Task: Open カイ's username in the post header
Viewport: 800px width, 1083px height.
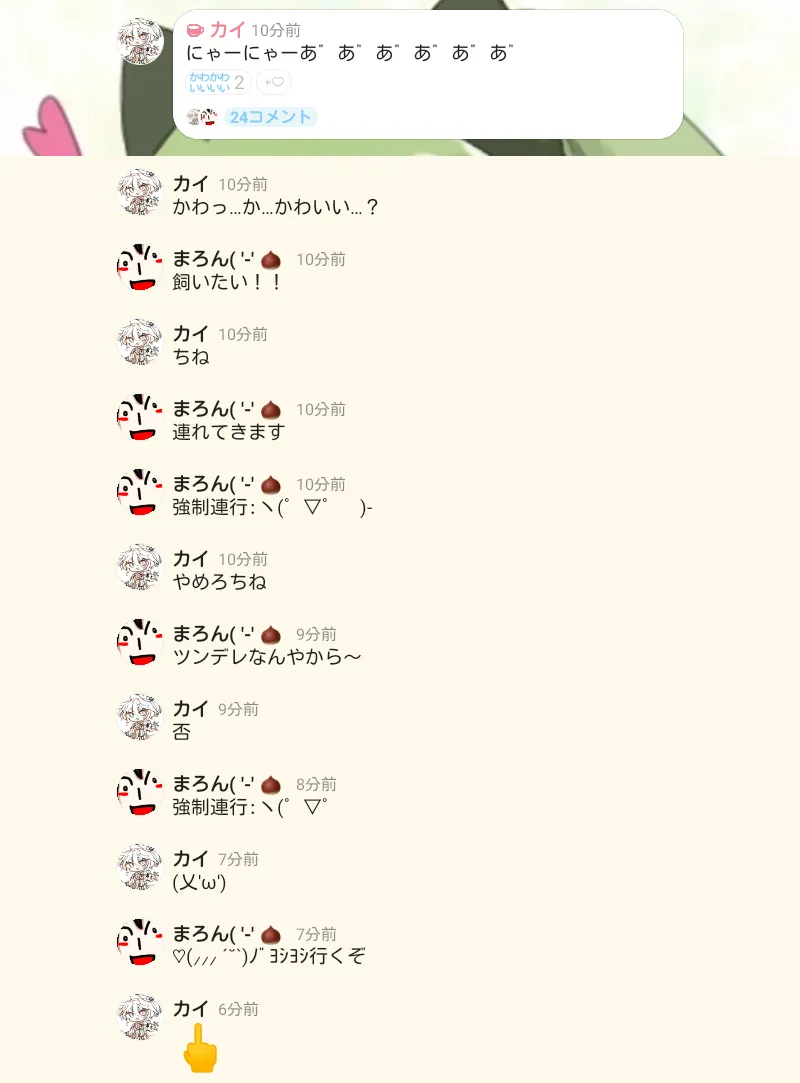Action: (x=227, y=30)
